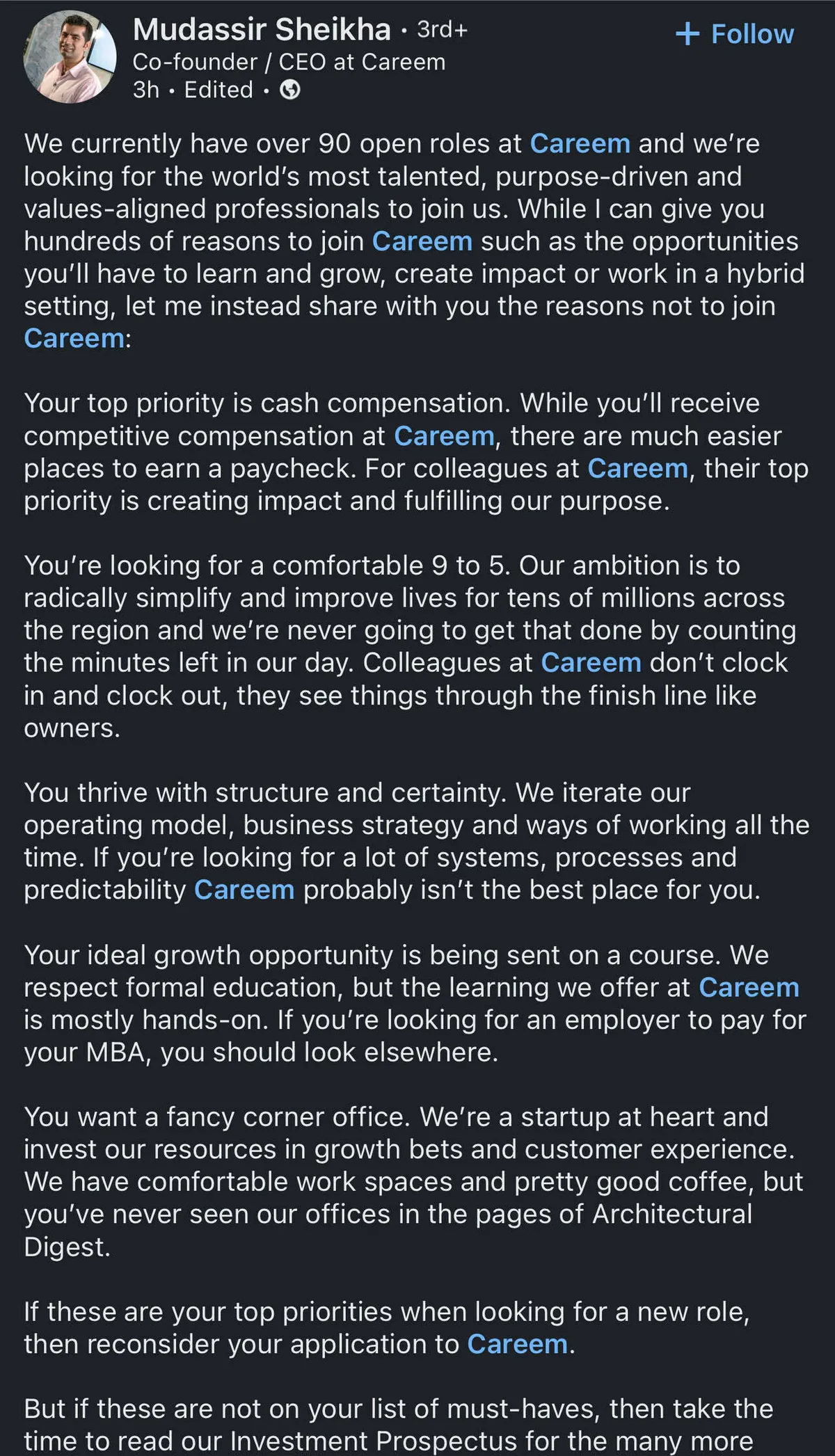Image resolution: width=835 pixels, height=1456 pixels.
Task: Open the author name Mudassir Sheikha
Action: point(262,30)
